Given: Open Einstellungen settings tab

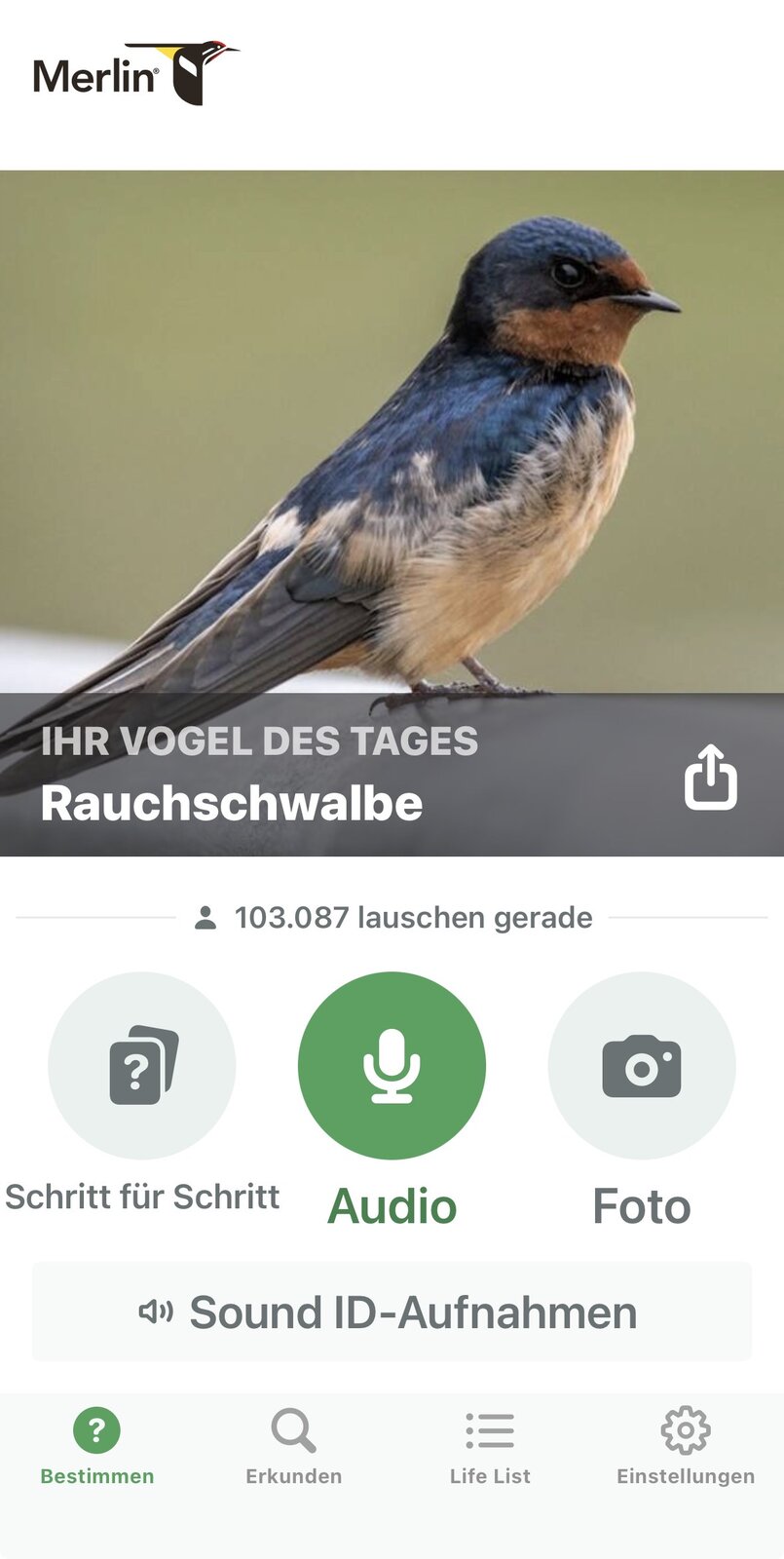Looking at the screenshot, I should tap(686, 1446).
